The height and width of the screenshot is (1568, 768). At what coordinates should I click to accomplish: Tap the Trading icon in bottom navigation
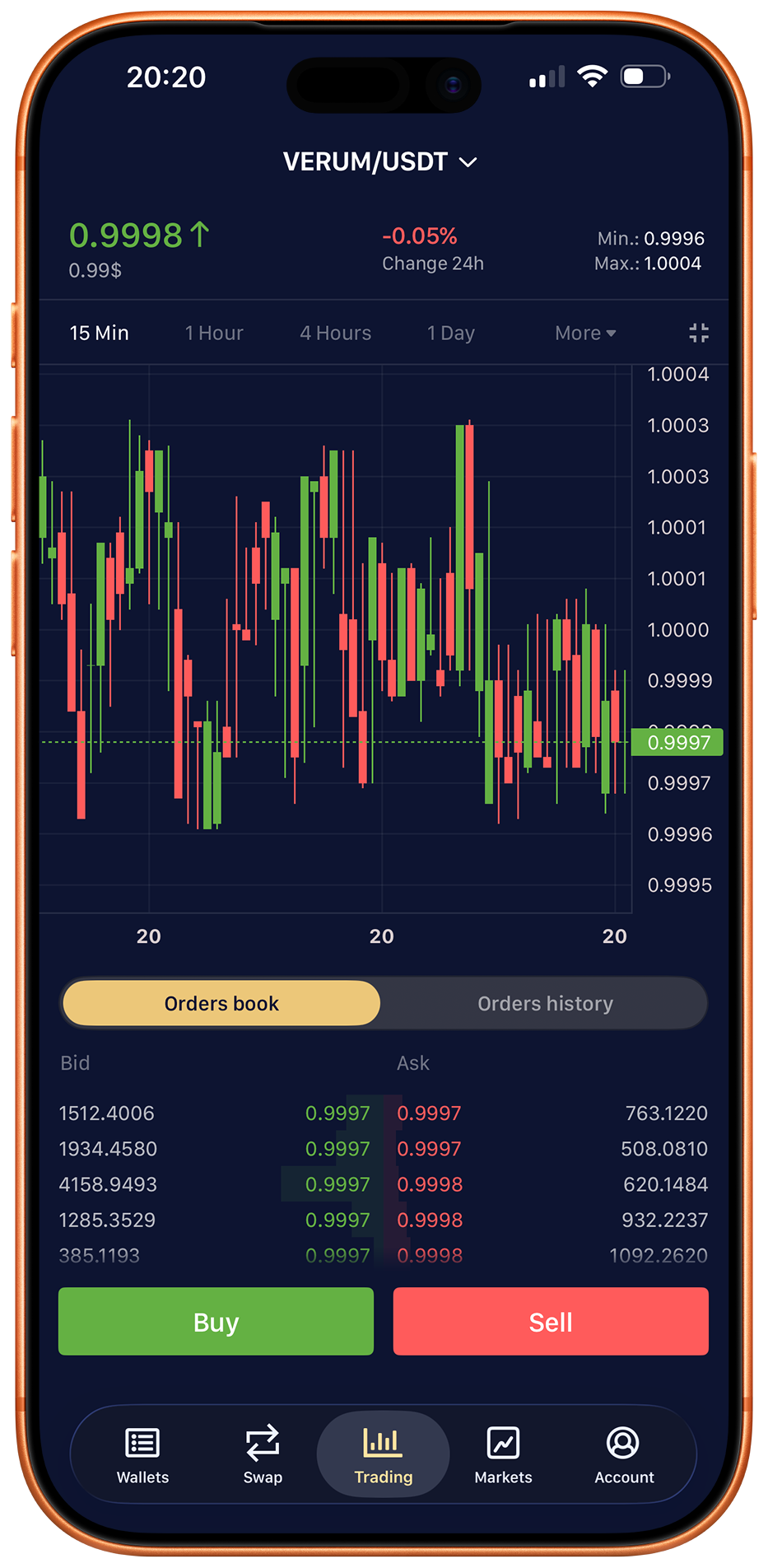382,1454
